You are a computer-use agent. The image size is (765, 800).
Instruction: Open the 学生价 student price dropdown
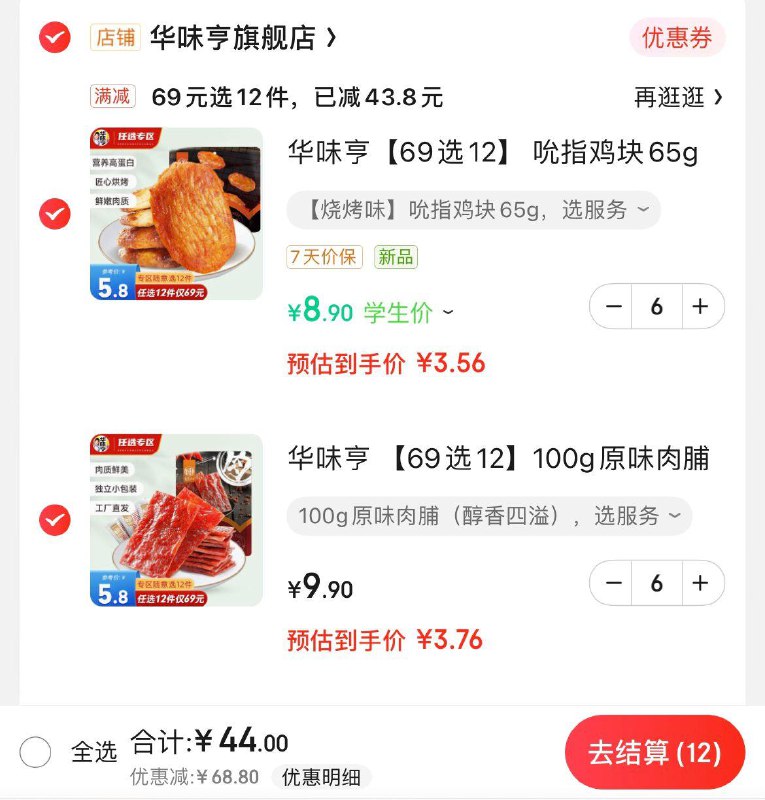point(410,313)
